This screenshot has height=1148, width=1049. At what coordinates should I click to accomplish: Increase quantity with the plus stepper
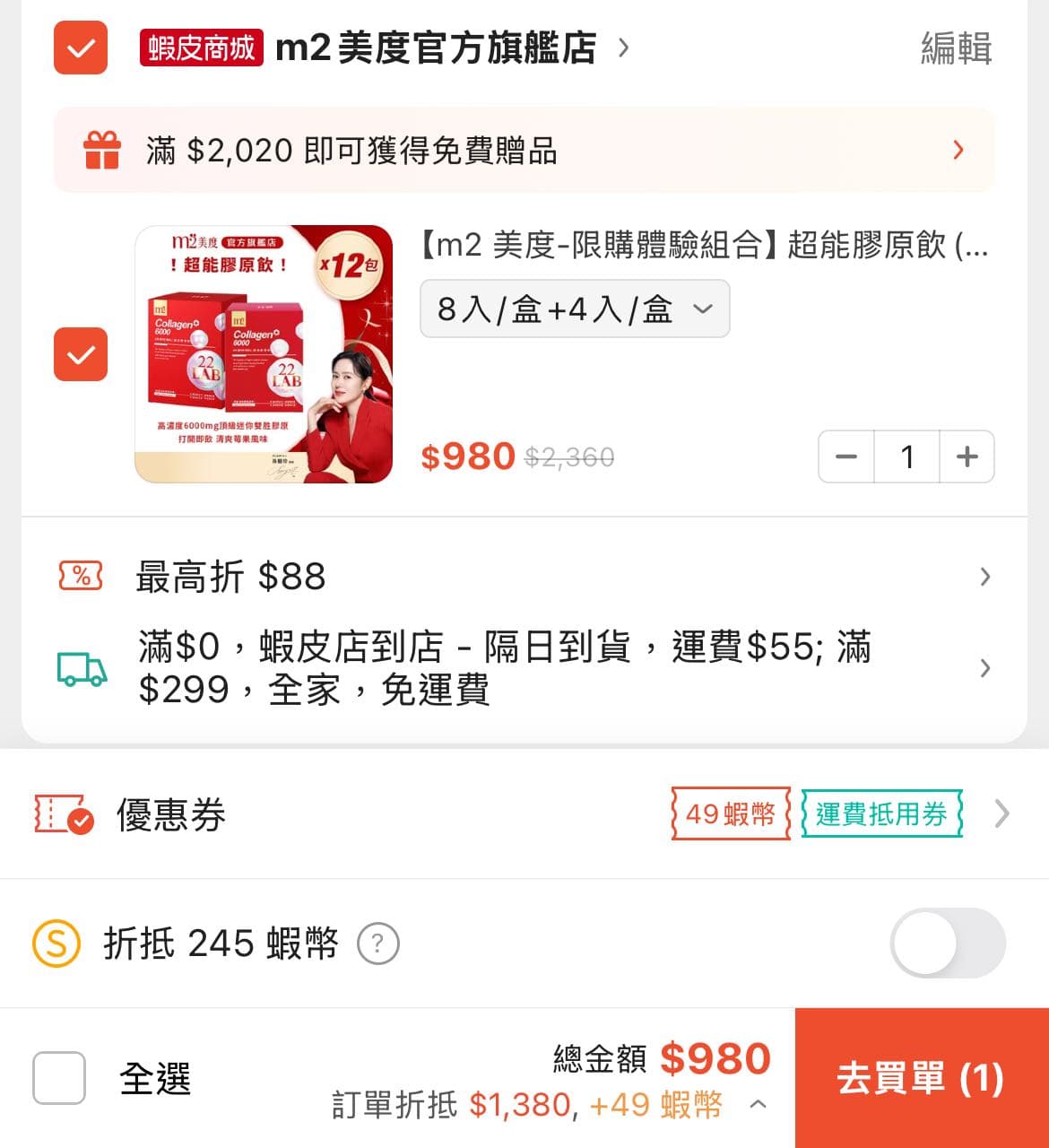967,457
